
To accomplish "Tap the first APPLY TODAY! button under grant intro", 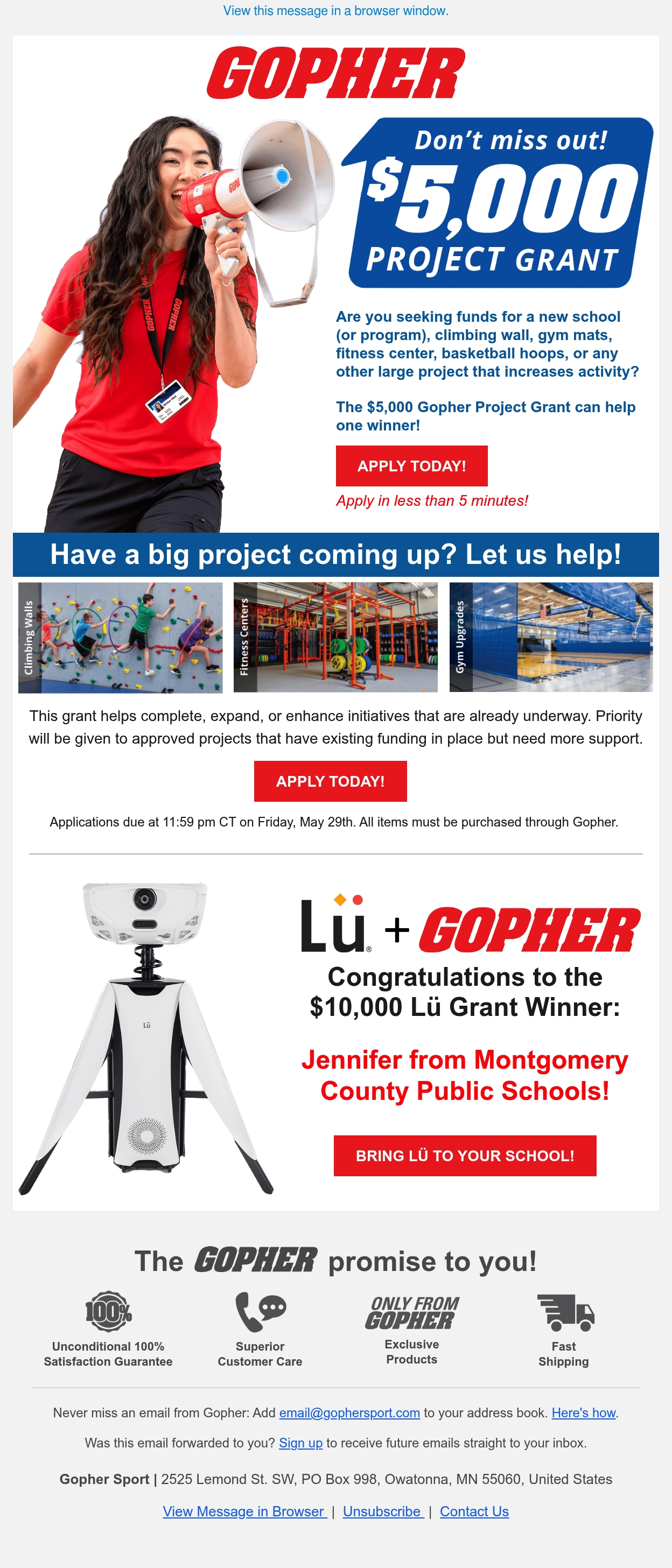I will tap(411, 465).
